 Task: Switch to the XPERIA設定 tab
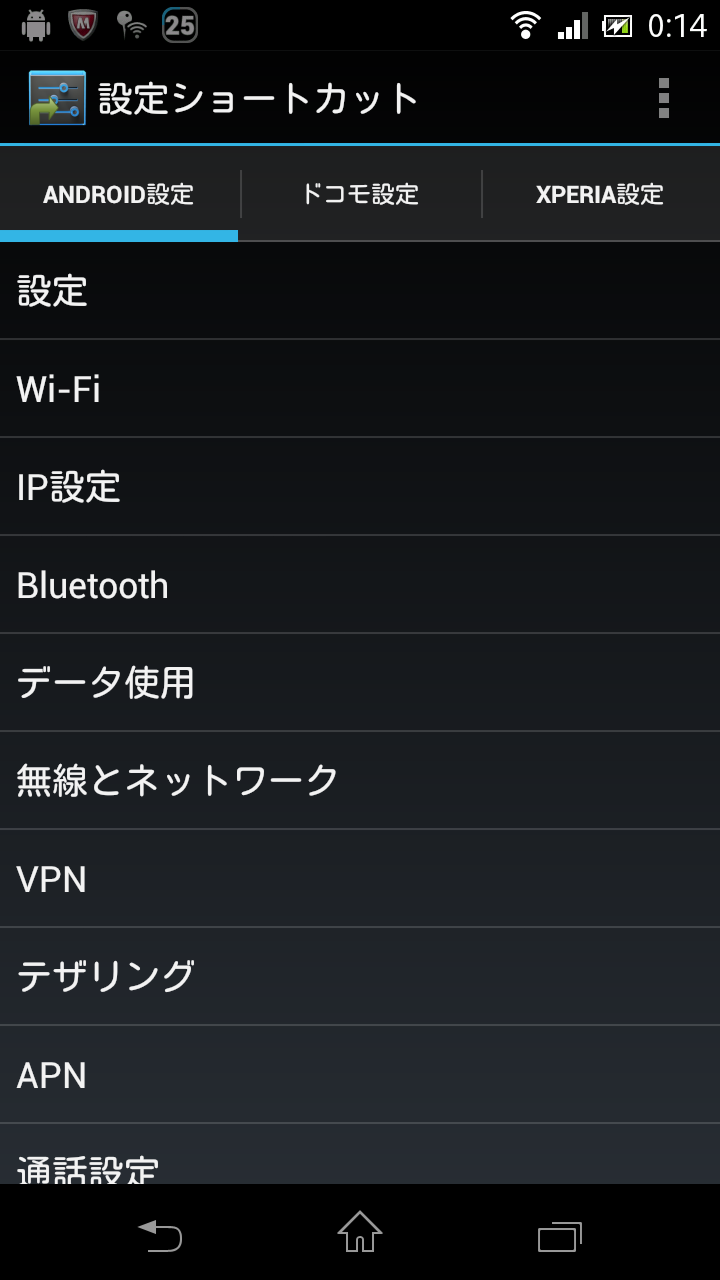(600, 194)
